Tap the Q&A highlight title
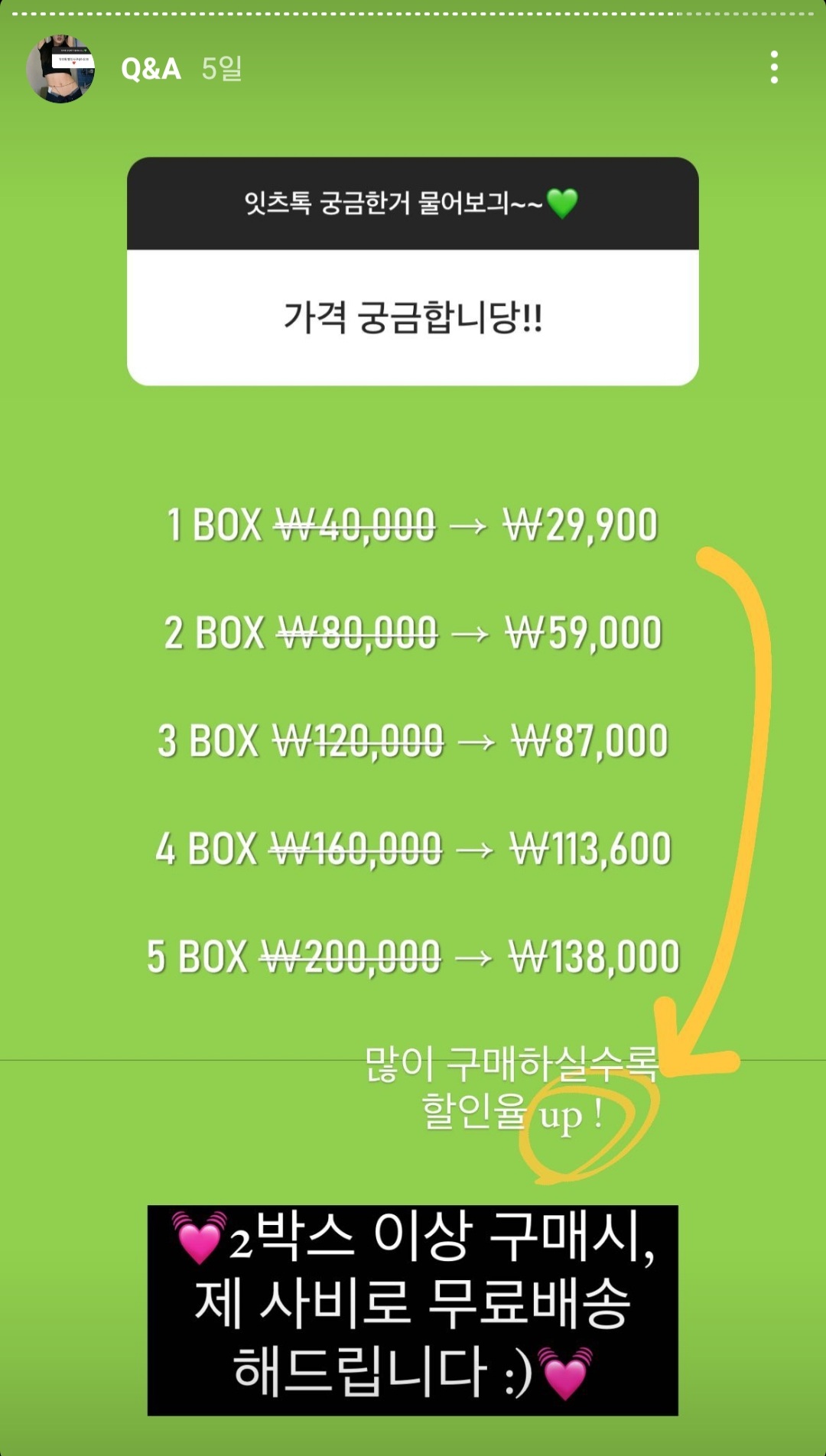 click(151, 69)
